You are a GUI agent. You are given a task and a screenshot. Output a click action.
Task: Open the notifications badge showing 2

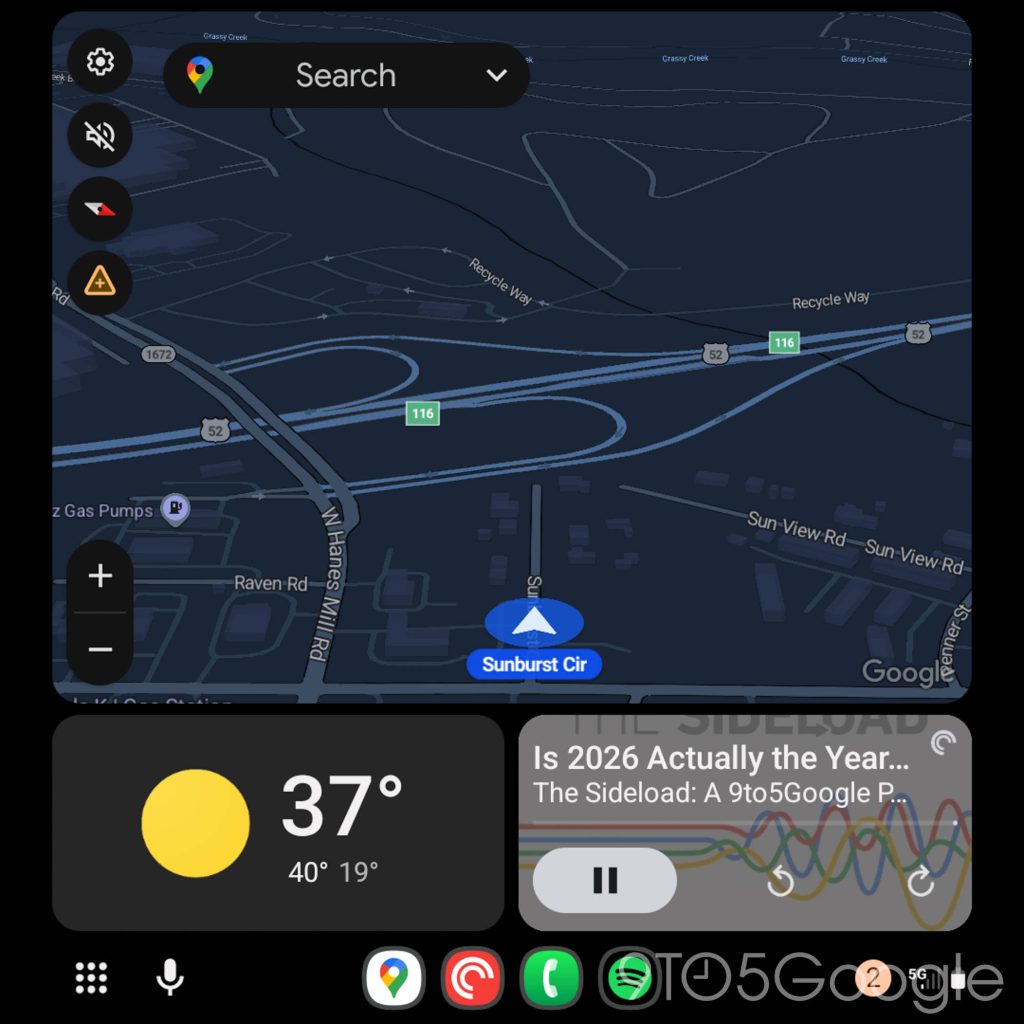872,977
